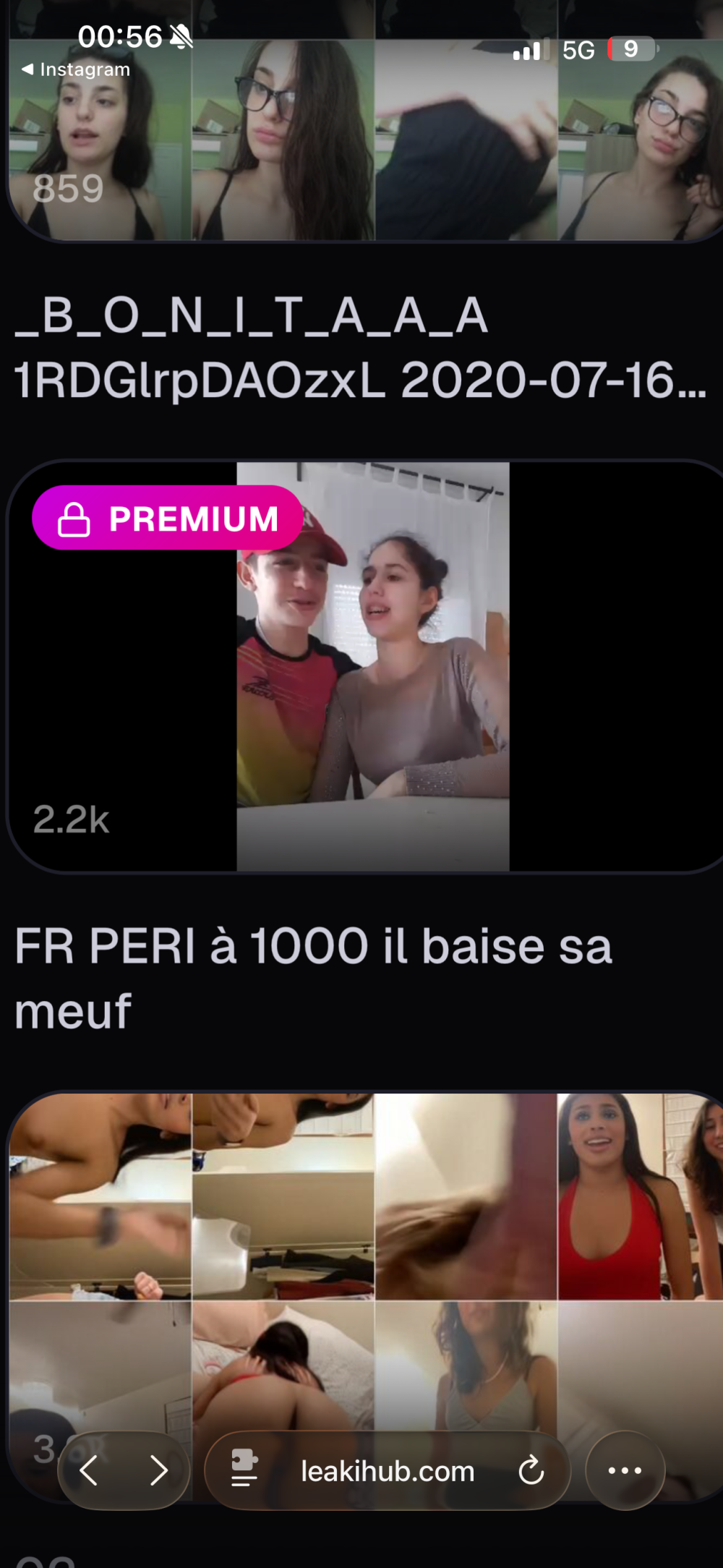
Task: Open the page settings menu icon
Action: (x=244, y=1470)
